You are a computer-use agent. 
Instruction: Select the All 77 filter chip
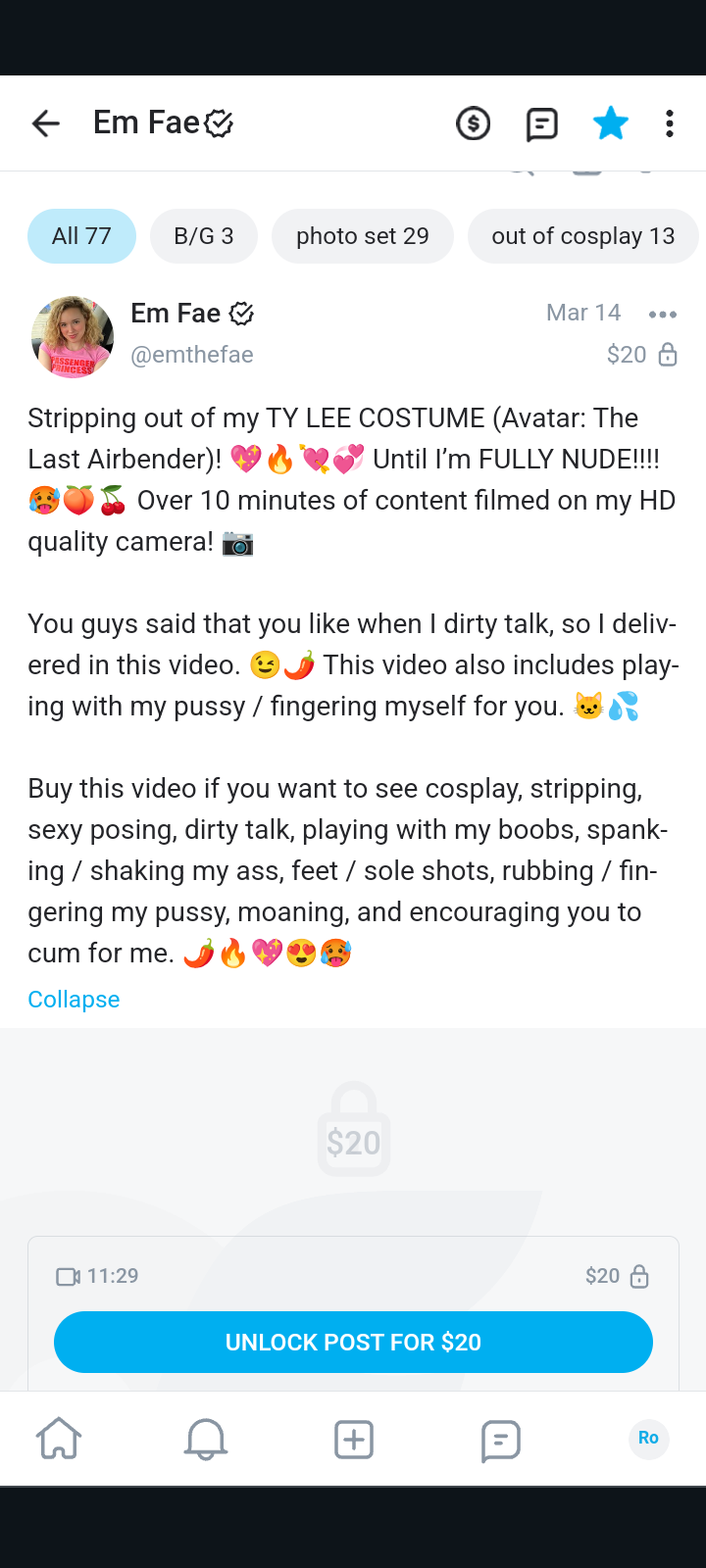81,236
